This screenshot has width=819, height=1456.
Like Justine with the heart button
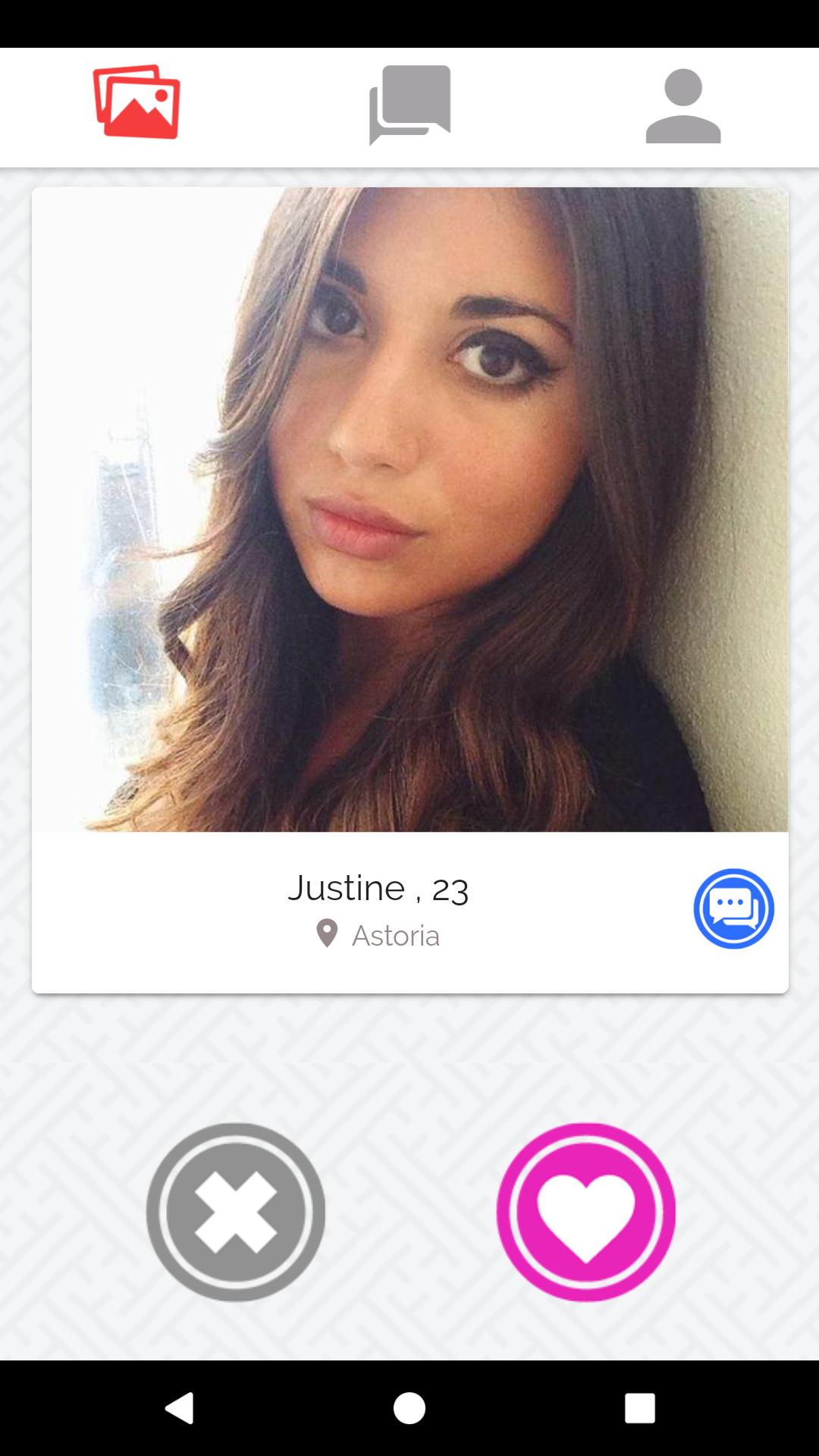coord(585,1212)
